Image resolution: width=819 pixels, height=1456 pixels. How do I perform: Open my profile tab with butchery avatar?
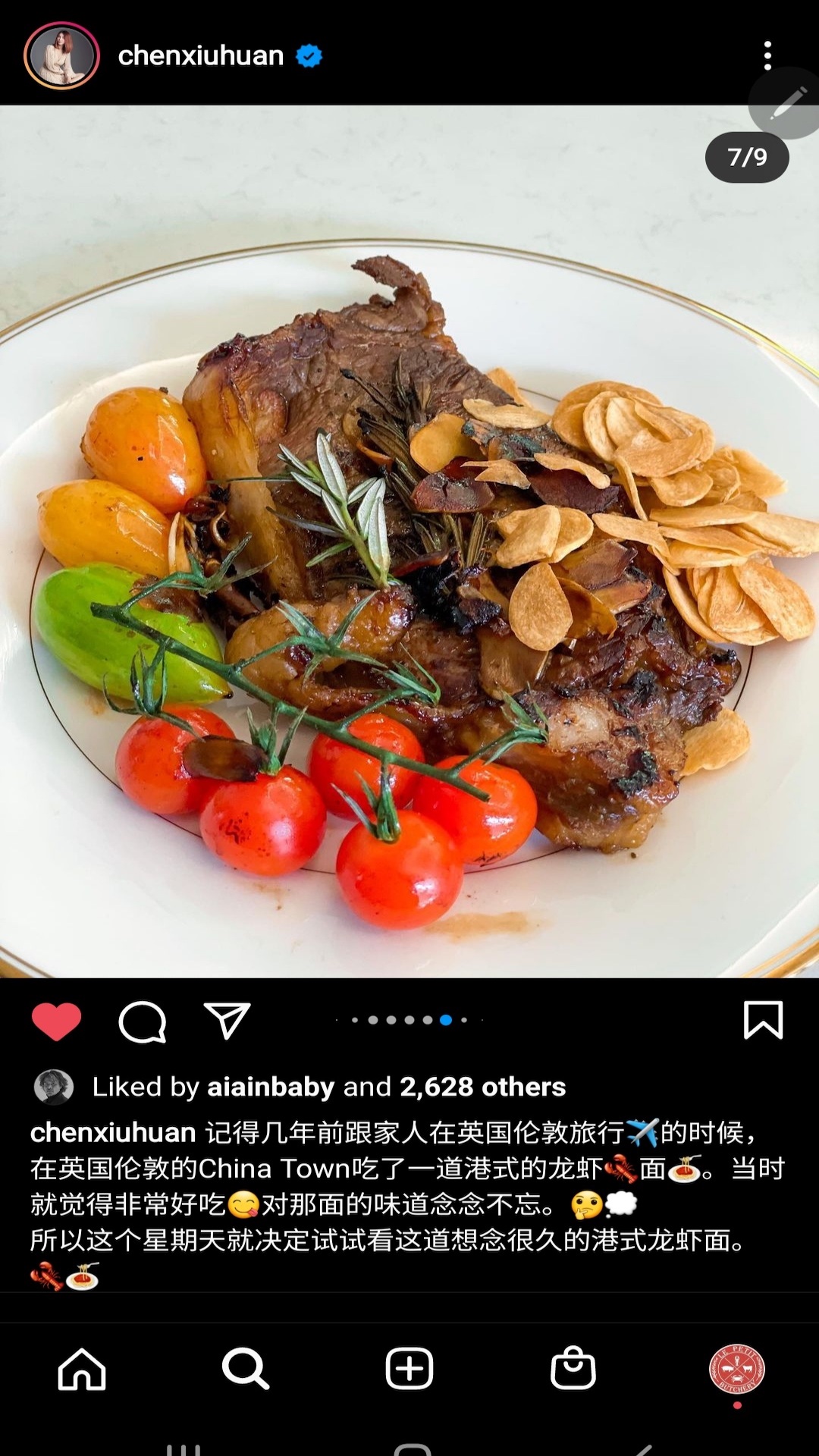736,1369
